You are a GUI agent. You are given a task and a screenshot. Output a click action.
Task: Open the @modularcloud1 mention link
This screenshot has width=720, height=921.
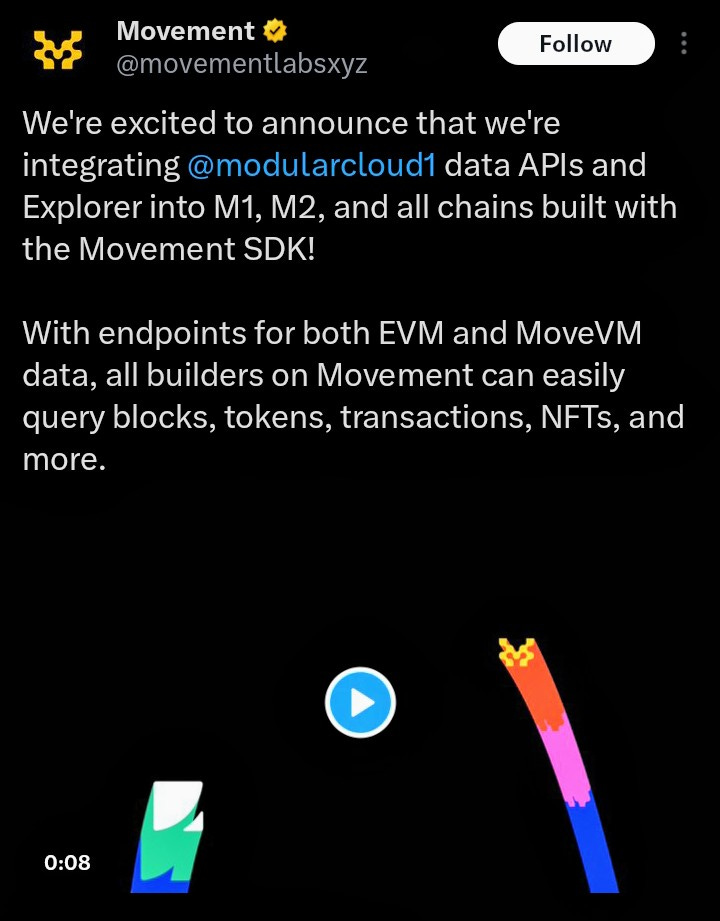tap(310, 165)
